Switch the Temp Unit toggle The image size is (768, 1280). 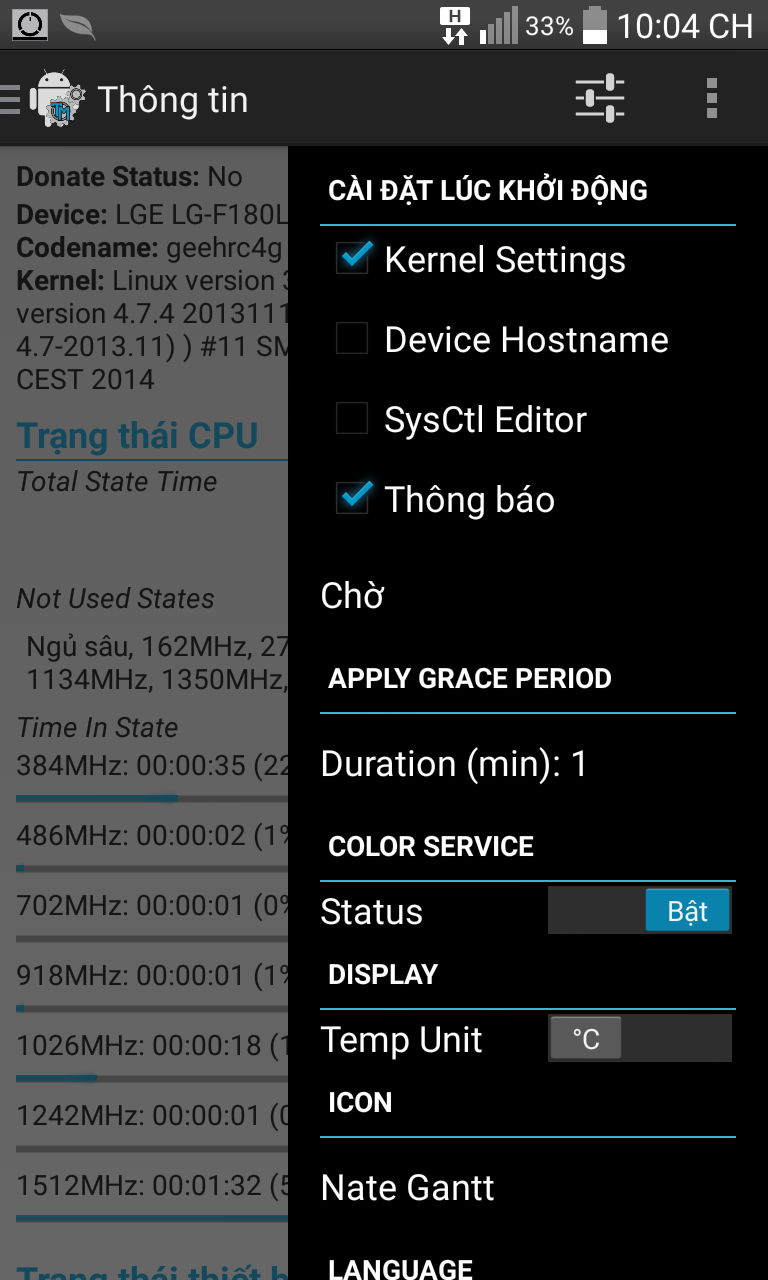[x=640, y=1039]
